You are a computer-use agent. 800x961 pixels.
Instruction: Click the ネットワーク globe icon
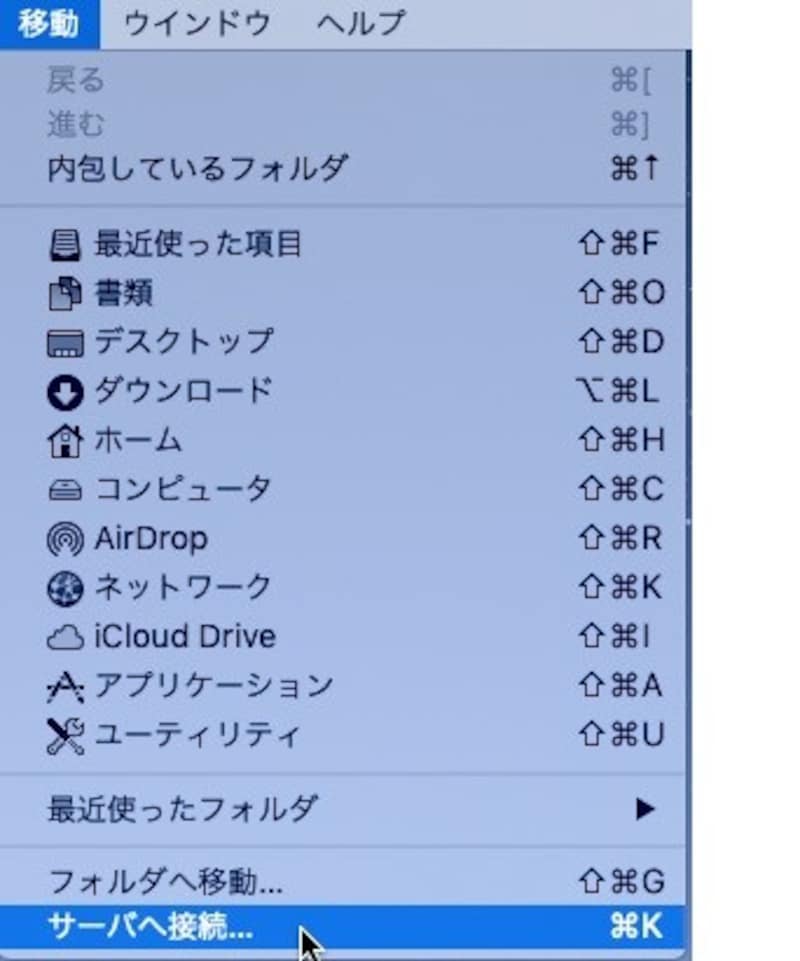tap(63, 587)
